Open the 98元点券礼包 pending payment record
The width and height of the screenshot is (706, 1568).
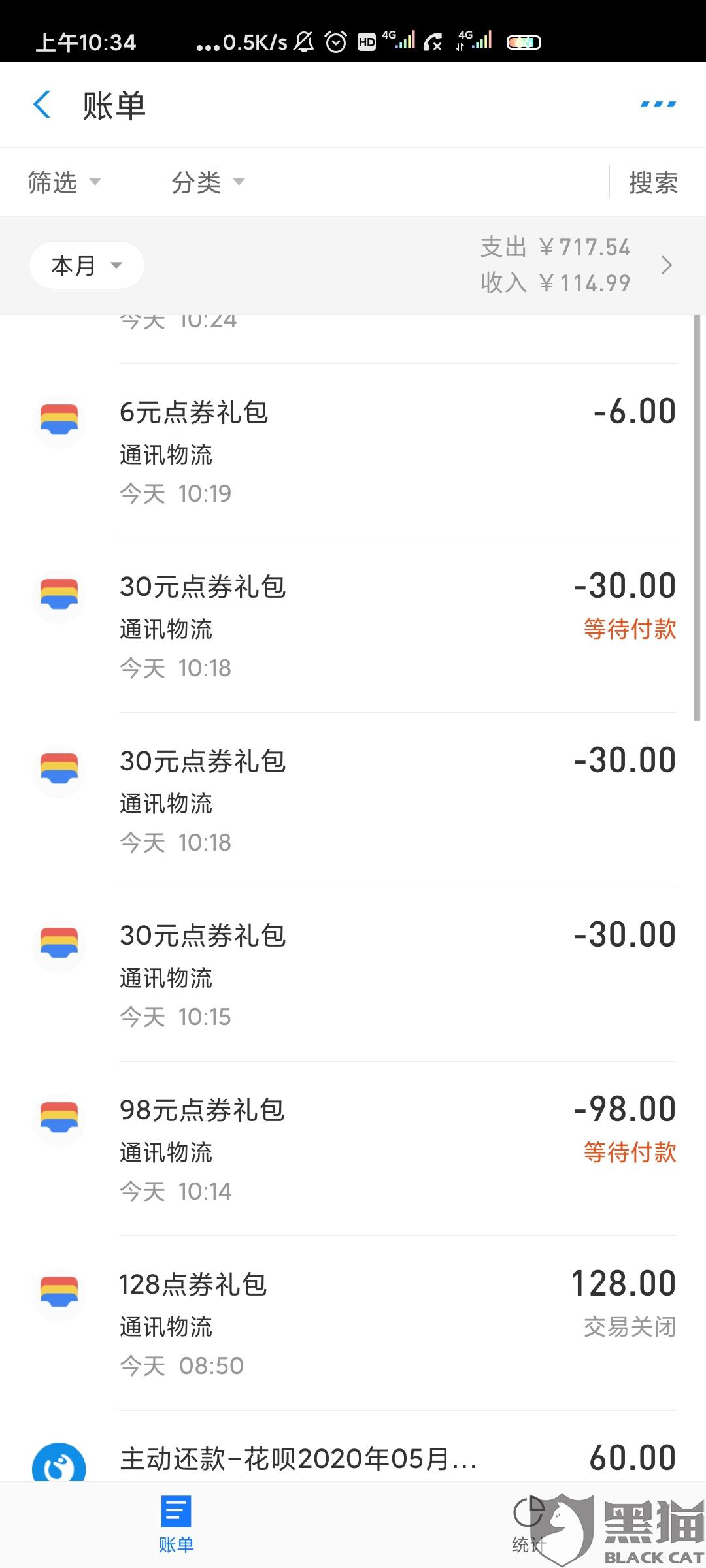click(353, 1149)
